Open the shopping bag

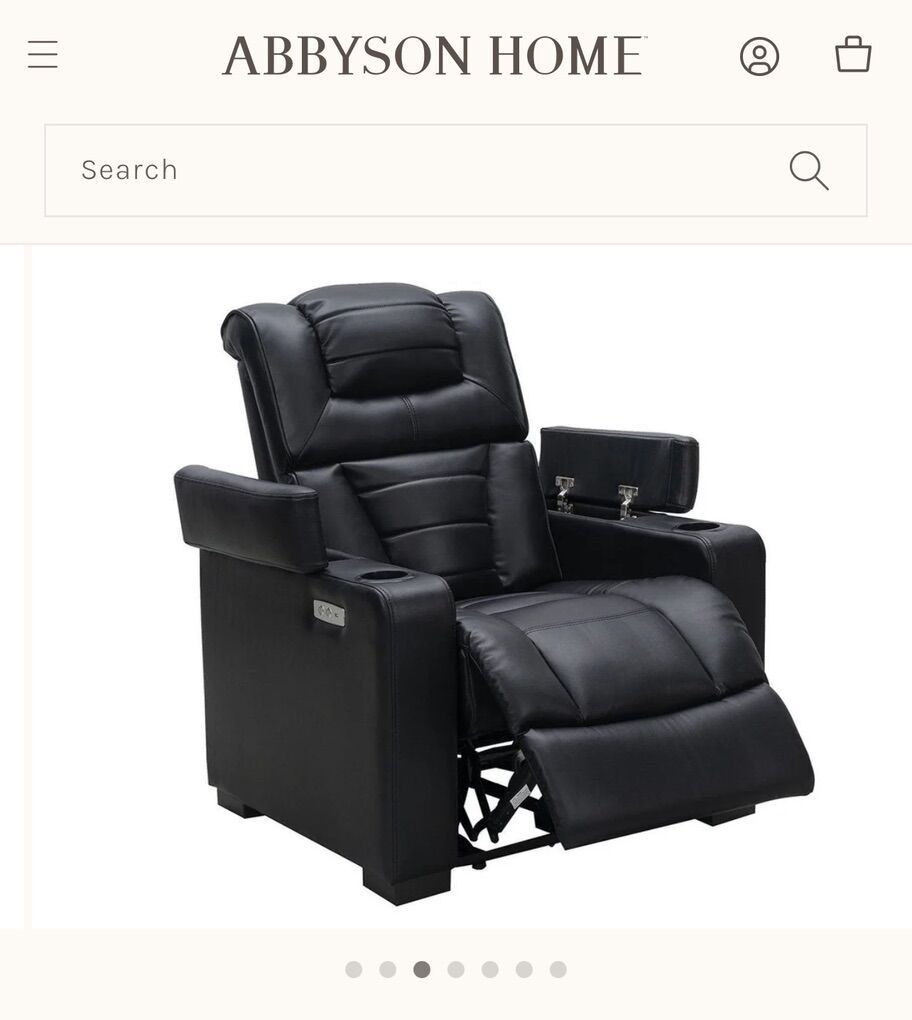pos(853,54)
